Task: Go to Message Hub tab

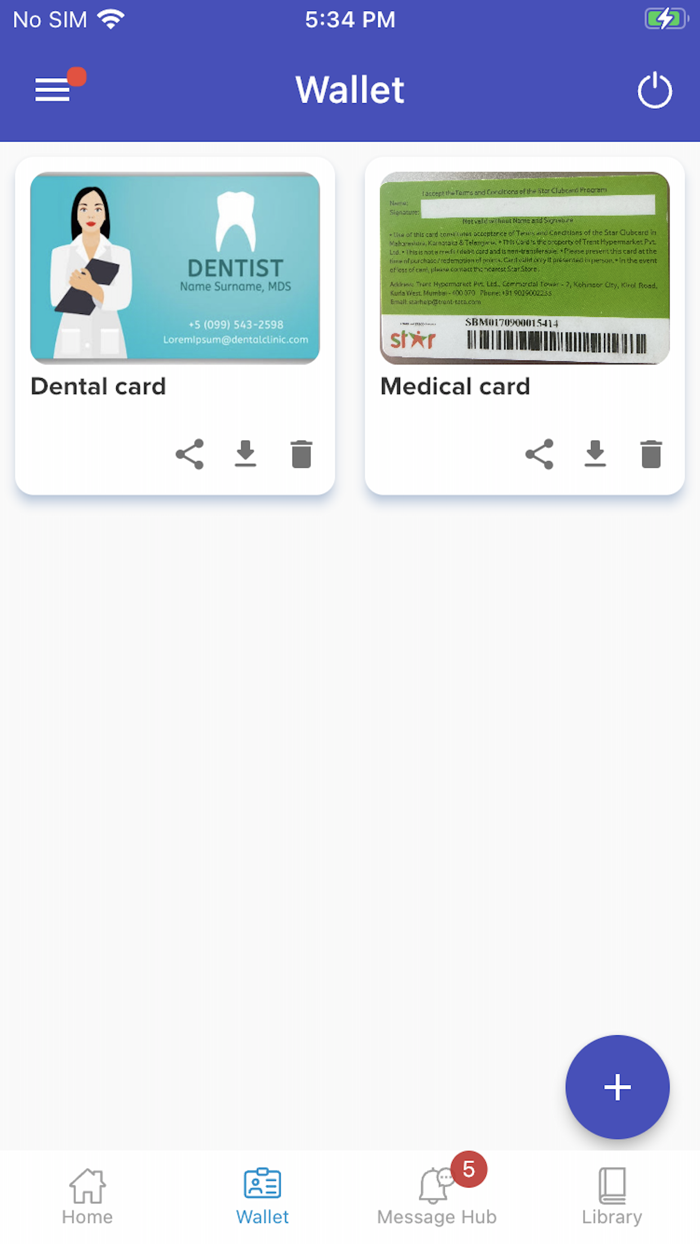Action: pyautogui.click(x=437, y=1196)
